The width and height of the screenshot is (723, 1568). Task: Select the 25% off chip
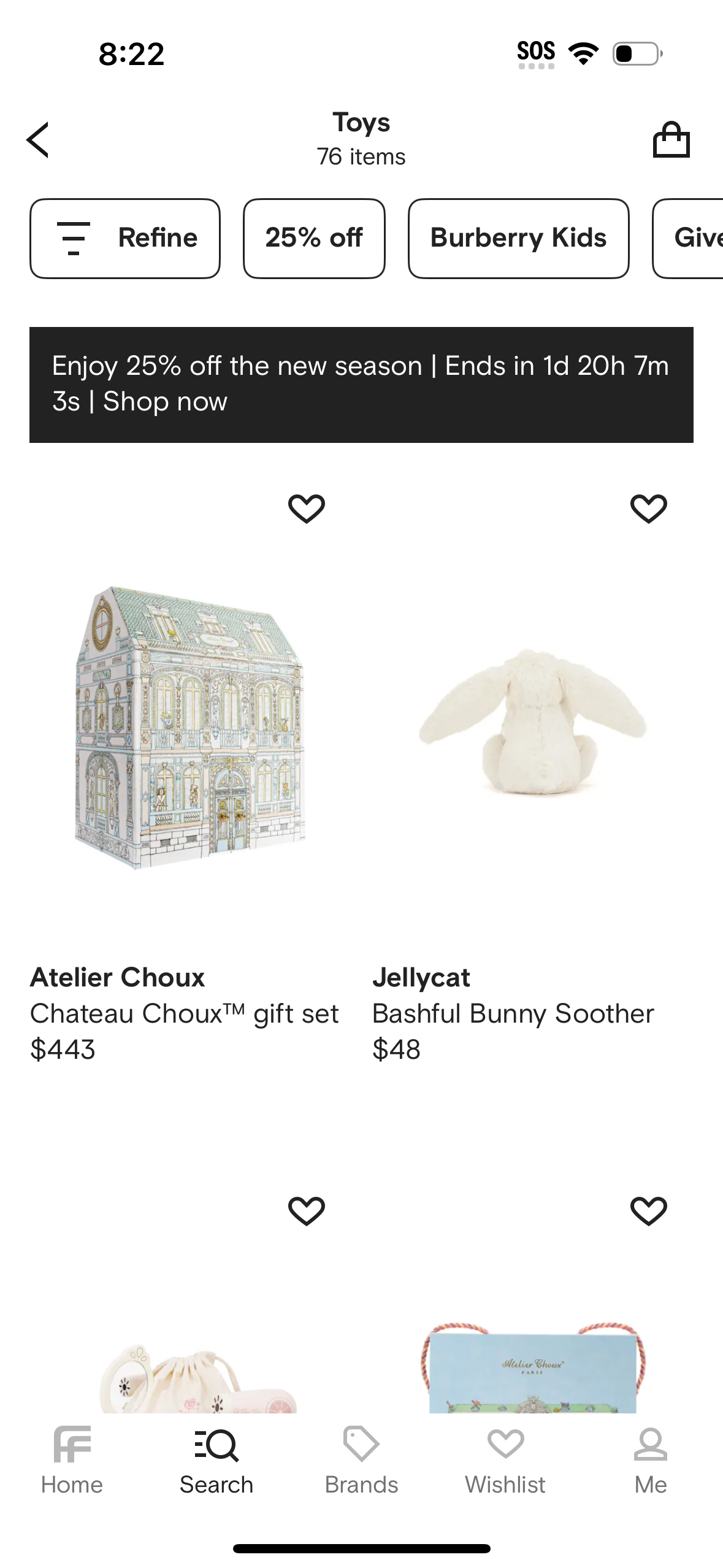click(x=314, y=238)
